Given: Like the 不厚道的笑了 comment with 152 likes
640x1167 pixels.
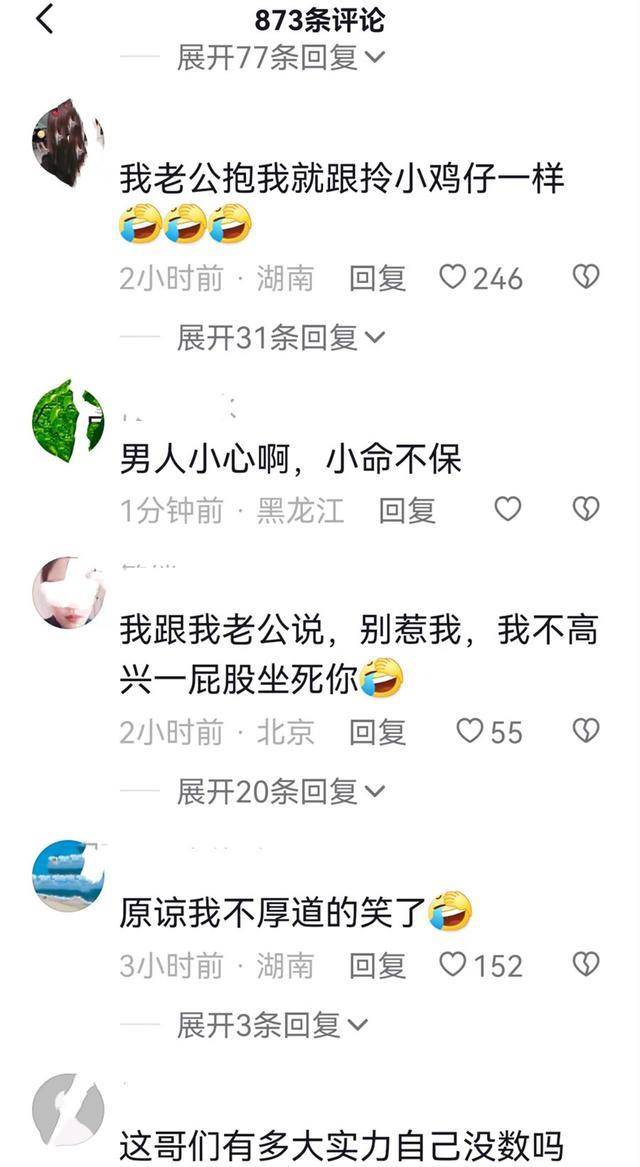Looking at the screenshot, I should coord(454,964).
